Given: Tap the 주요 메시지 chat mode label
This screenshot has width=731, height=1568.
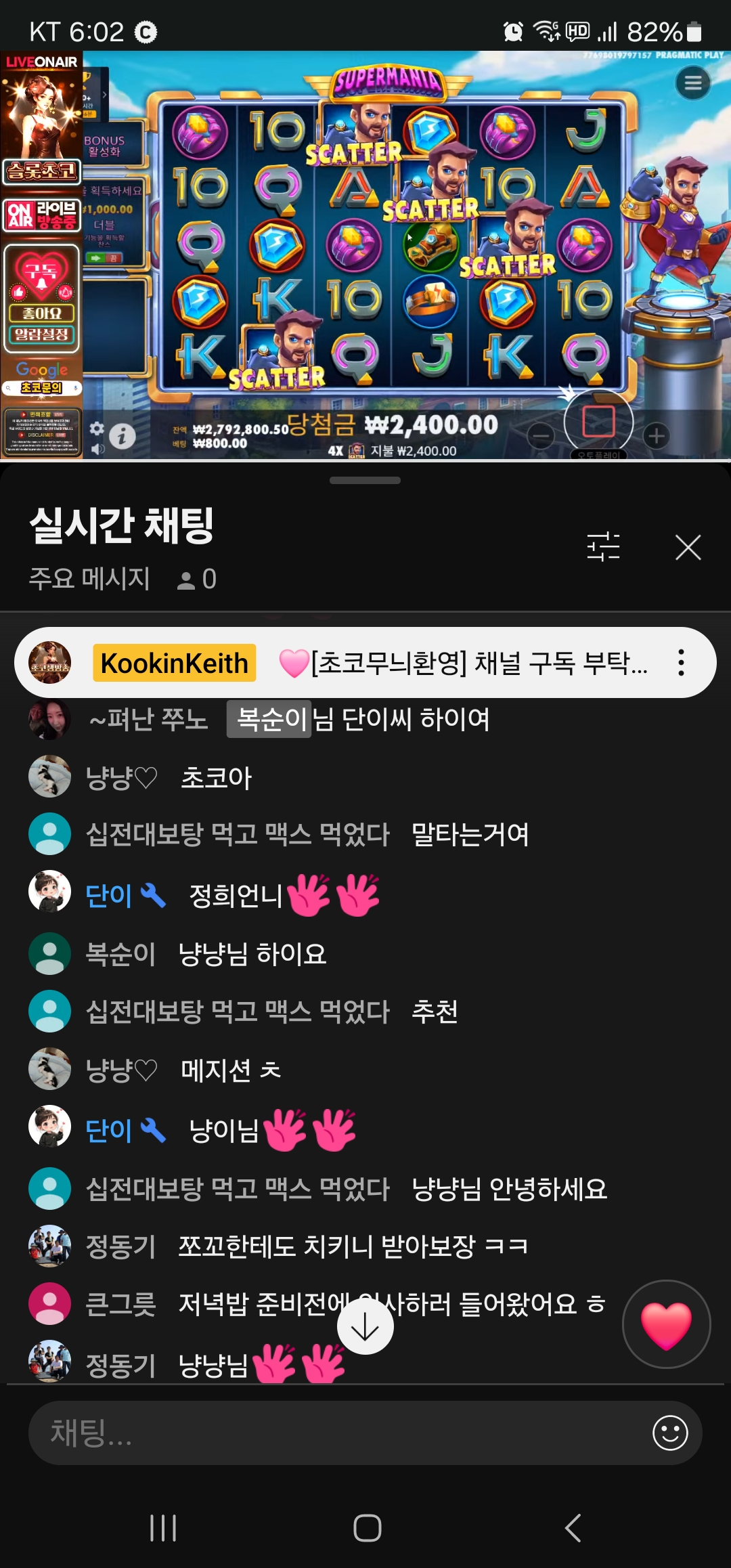Looking at the screenshot, I should (89, 578).
